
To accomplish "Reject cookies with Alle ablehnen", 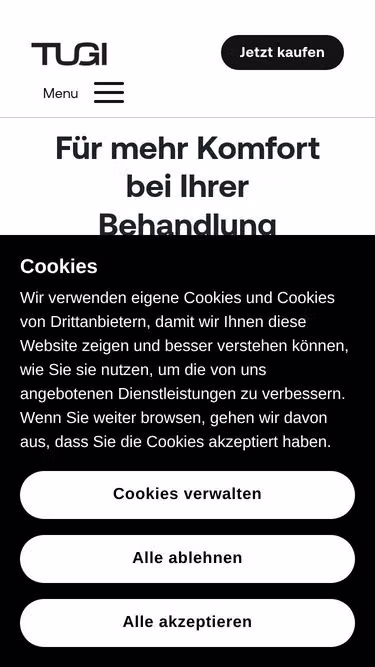I will coord(188,559).
